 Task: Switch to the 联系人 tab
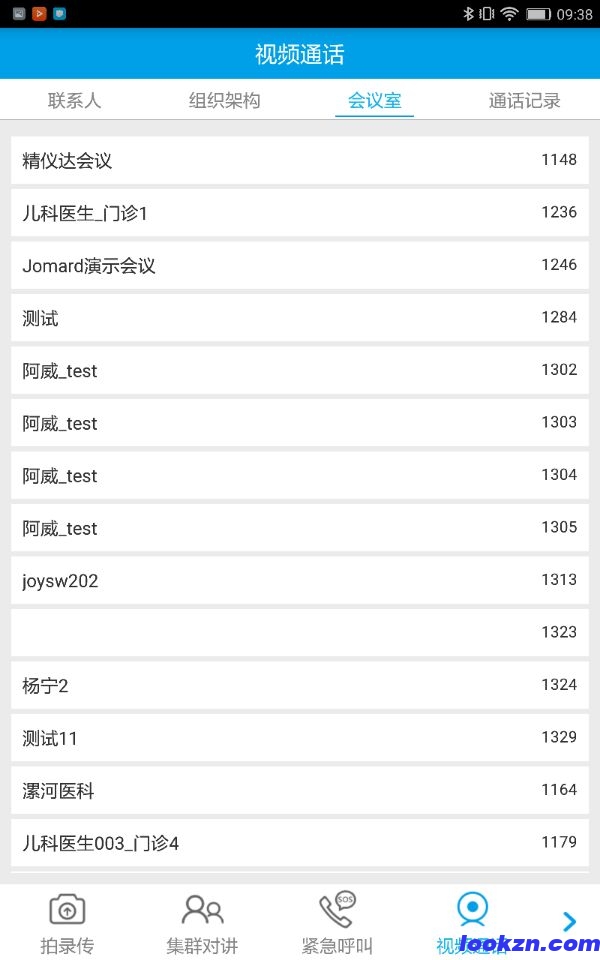[x=75, y=101]
